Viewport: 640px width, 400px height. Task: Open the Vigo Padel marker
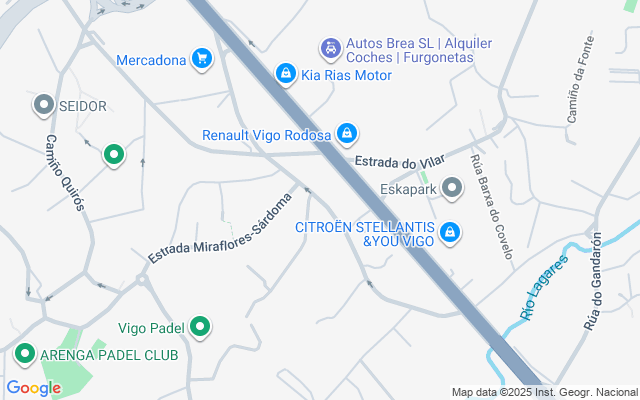200,327
